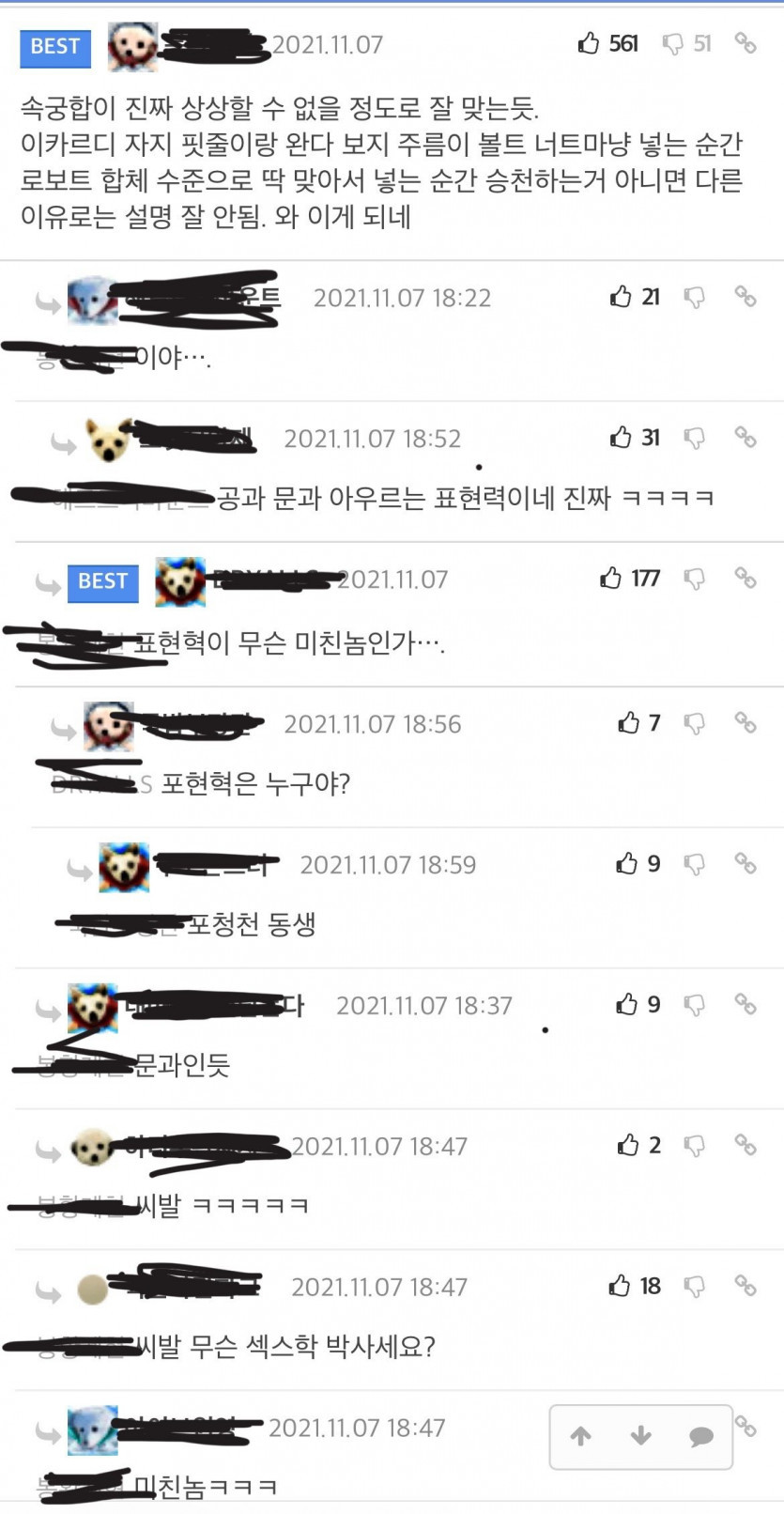The height and width of the screenshot is (1514, 784).
Task: Dislike the BEST reply with 177 likes
Action: pyautogui.click(x=695, y=579)
